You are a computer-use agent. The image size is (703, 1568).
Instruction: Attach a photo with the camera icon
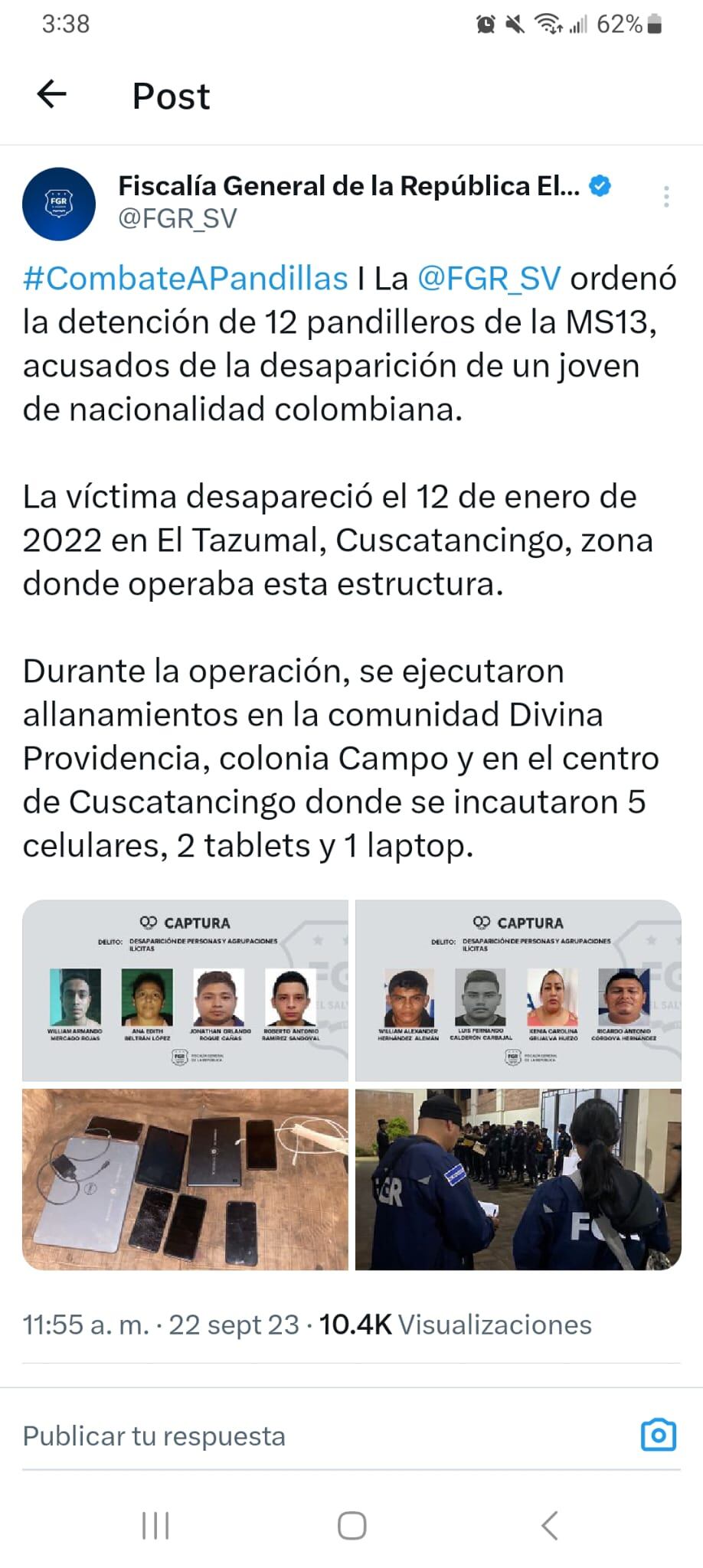(x=658, y=1435)
